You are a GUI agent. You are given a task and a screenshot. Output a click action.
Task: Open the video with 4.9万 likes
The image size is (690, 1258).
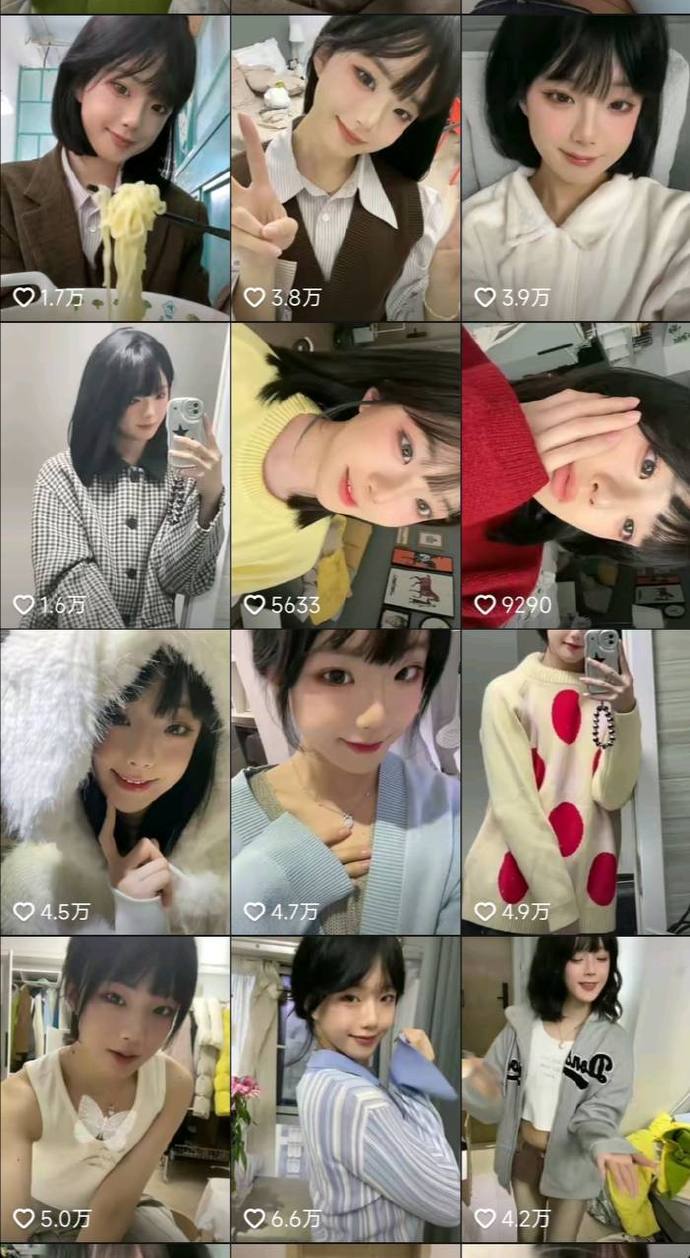point(576,782)
